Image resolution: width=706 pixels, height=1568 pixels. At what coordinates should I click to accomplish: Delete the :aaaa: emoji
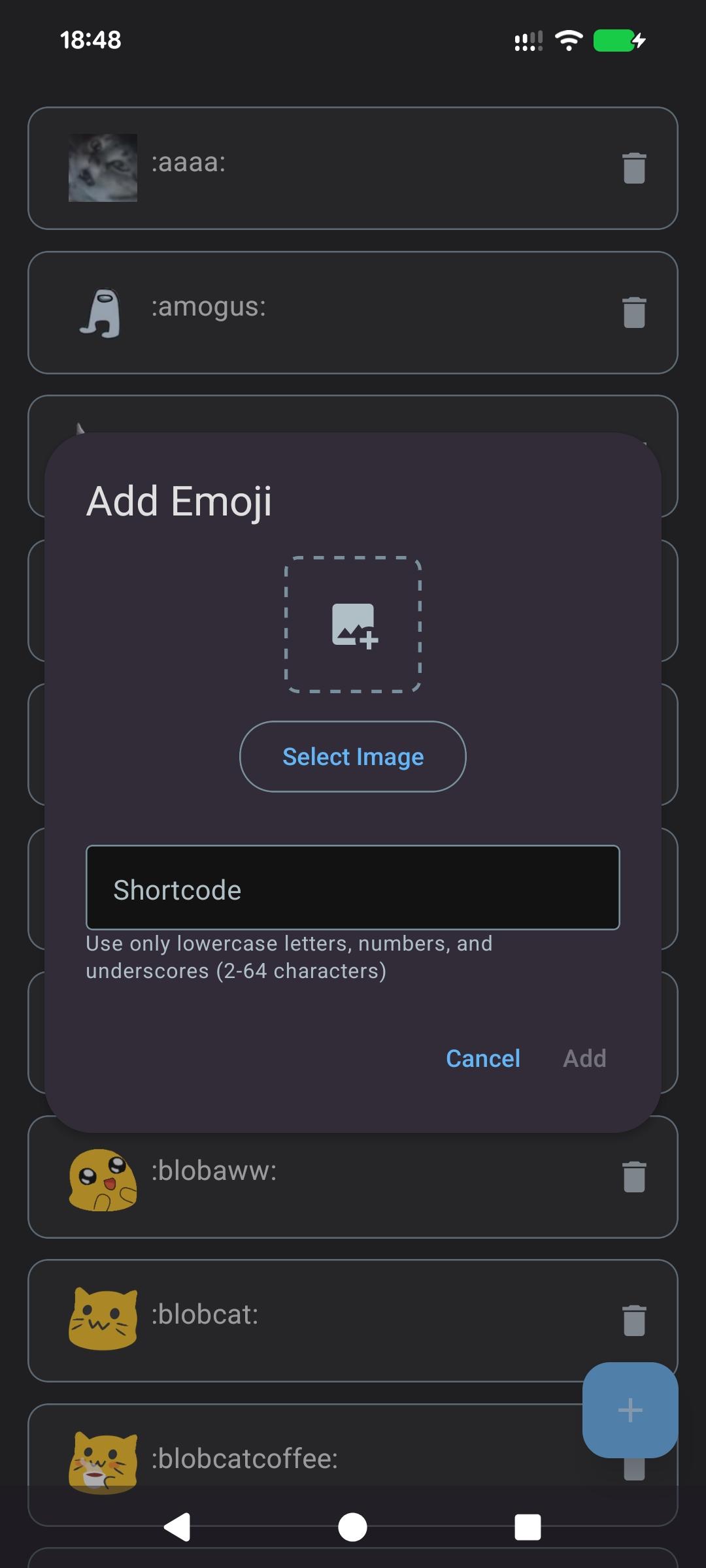[634, 168]
